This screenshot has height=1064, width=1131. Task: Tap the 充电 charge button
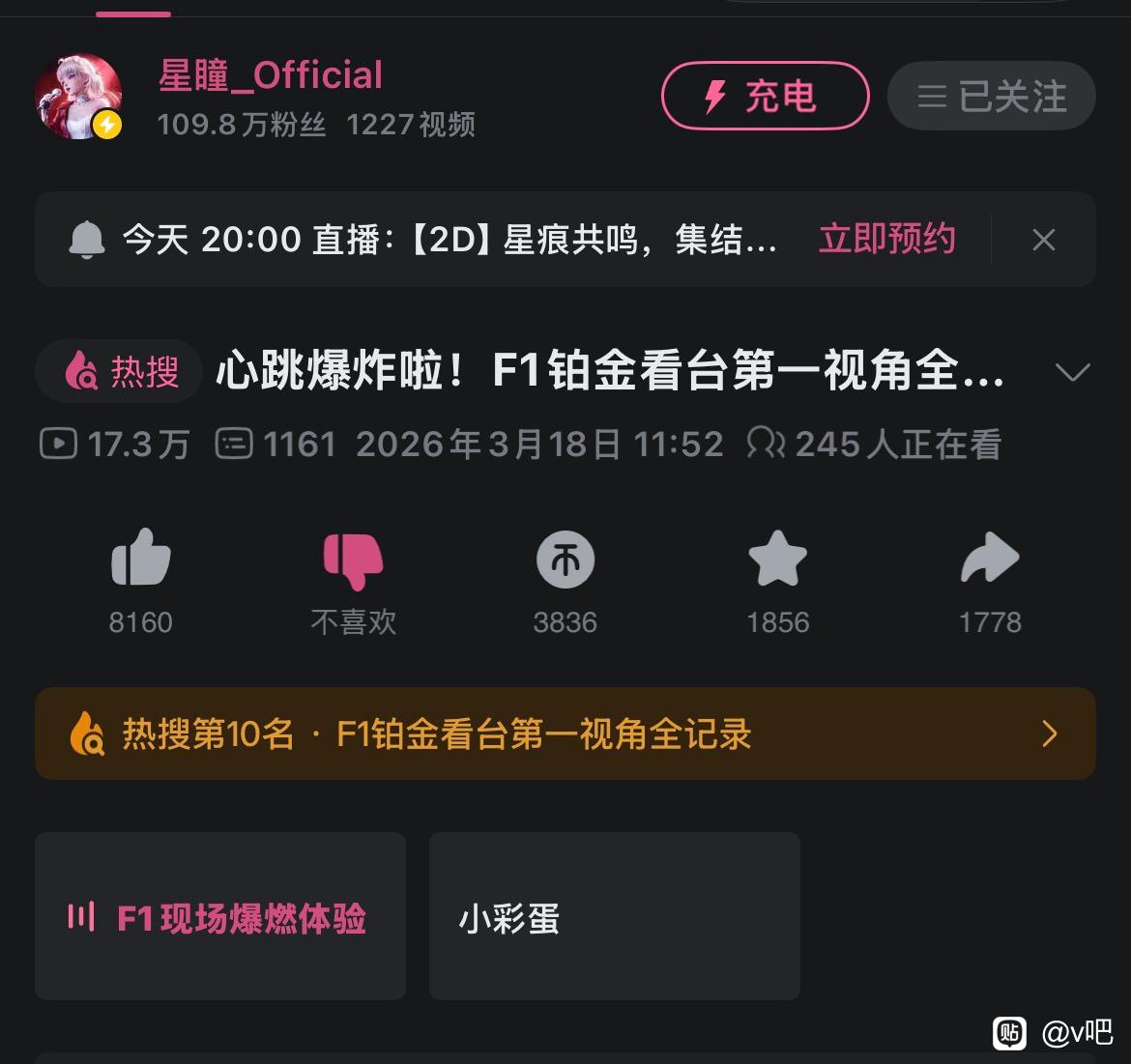tap(765, 96)
